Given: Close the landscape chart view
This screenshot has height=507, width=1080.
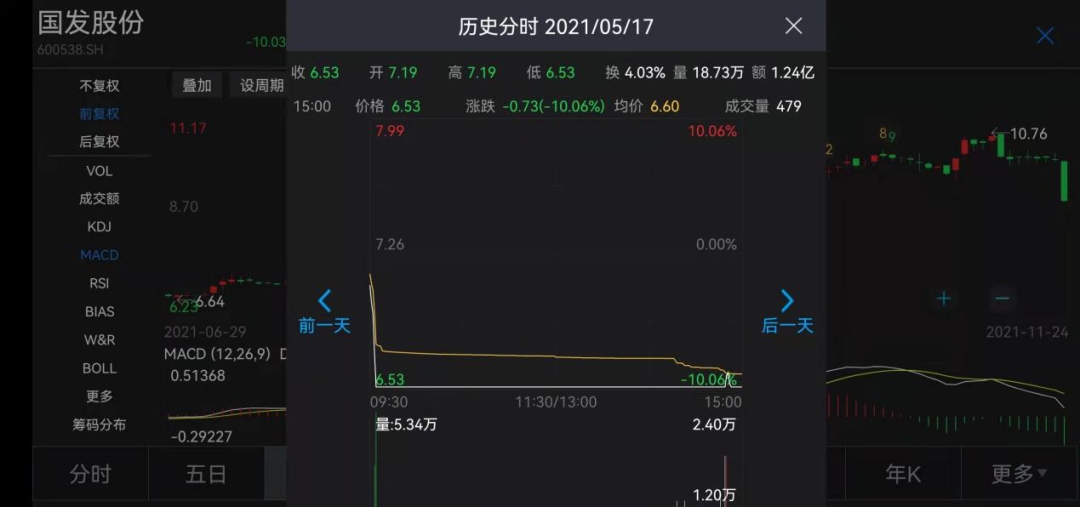Looking at the screenshot, I should (x=1045, y=36).
